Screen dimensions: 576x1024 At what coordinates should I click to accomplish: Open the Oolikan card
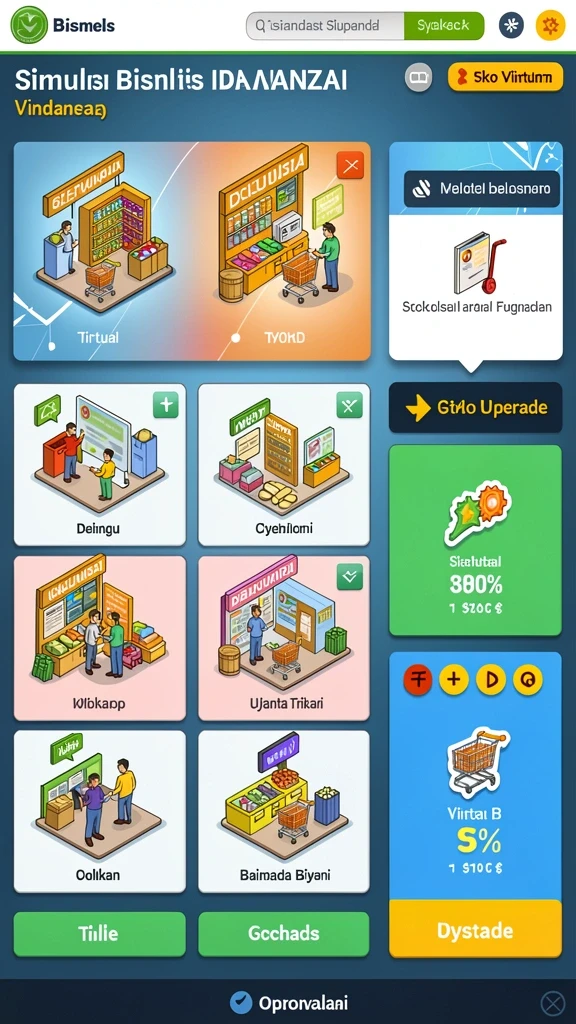point(100,811)
